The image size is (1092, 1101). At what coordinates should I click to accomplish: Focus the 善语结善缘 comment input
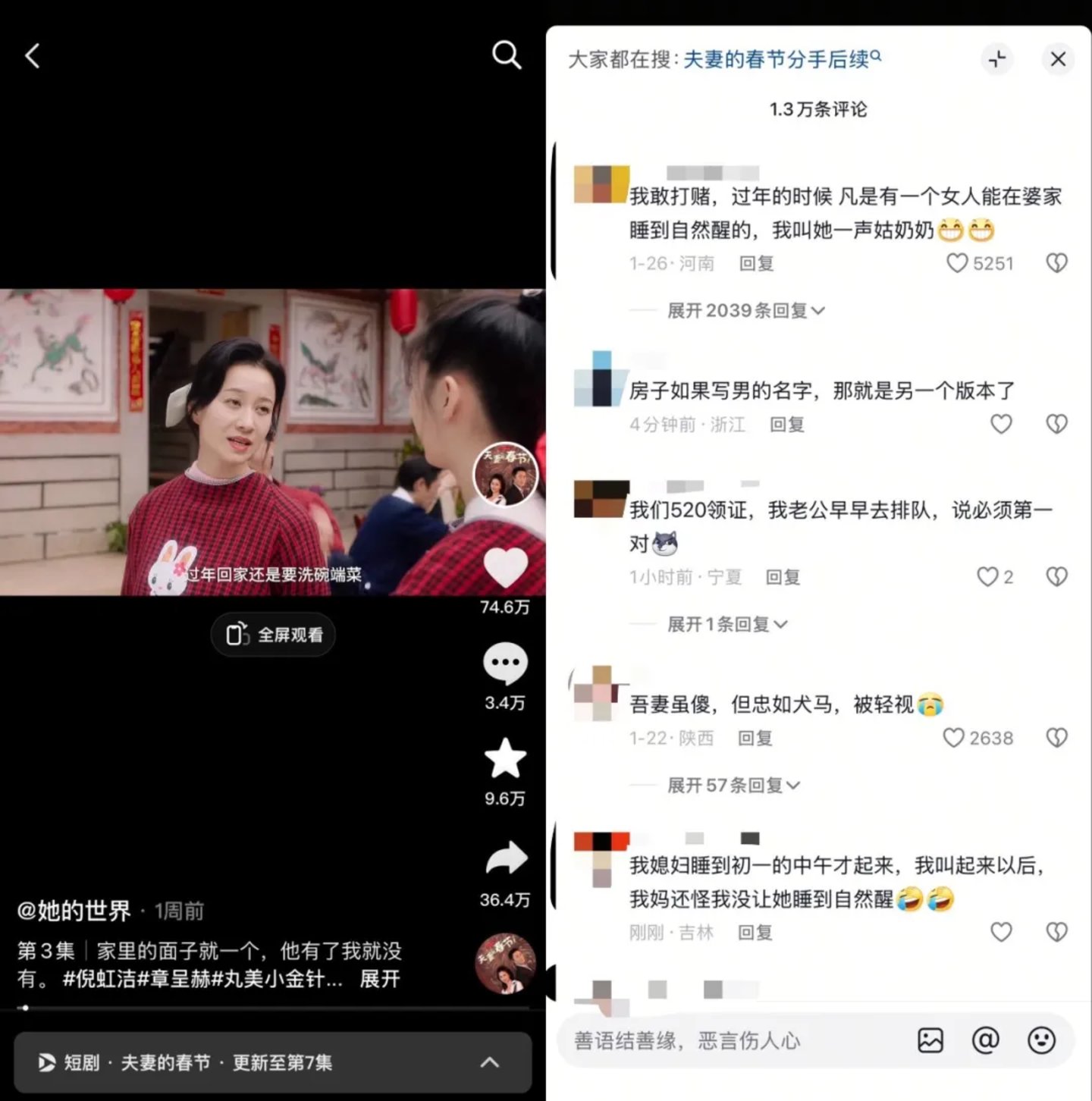[728, 1040]
